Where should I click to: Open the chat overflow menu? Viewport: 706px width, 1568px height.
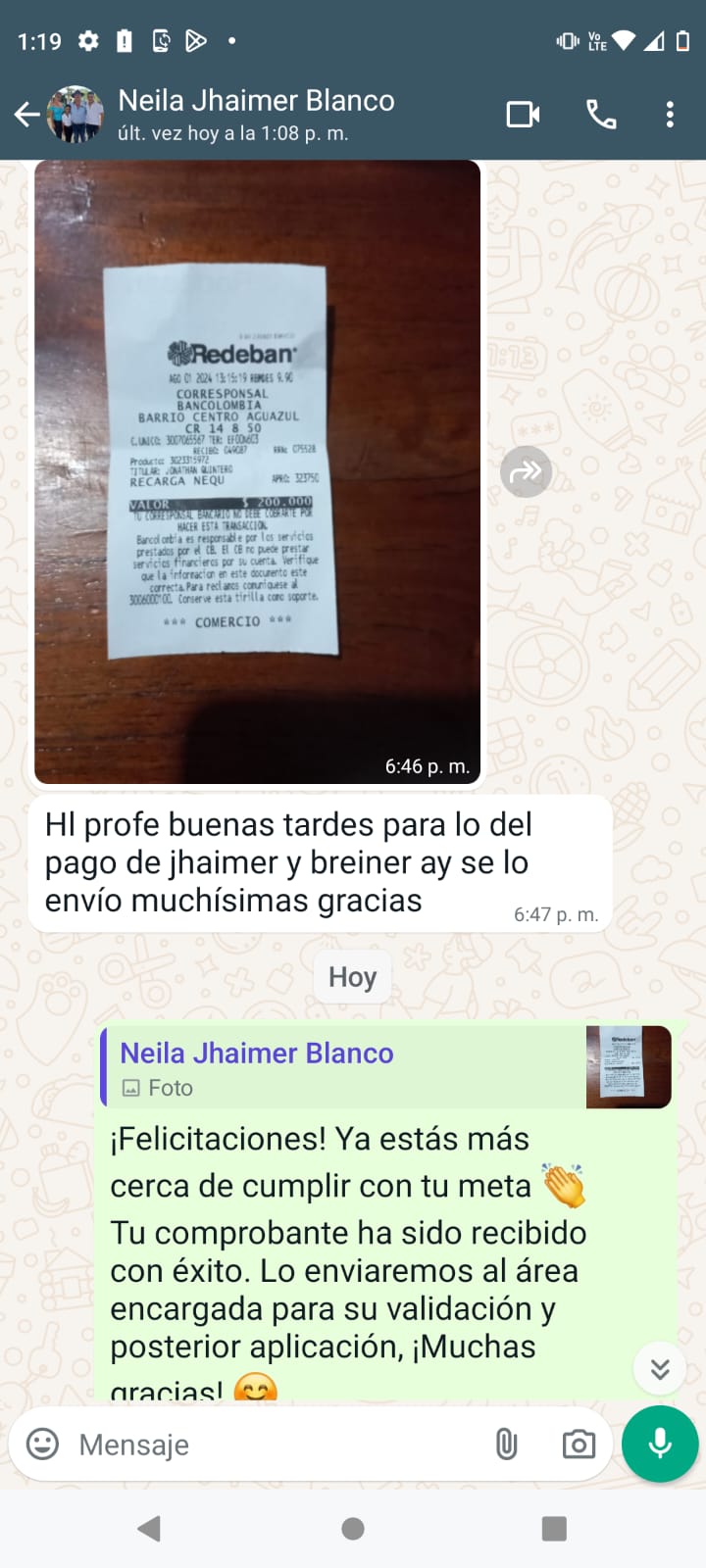(670, 115)
